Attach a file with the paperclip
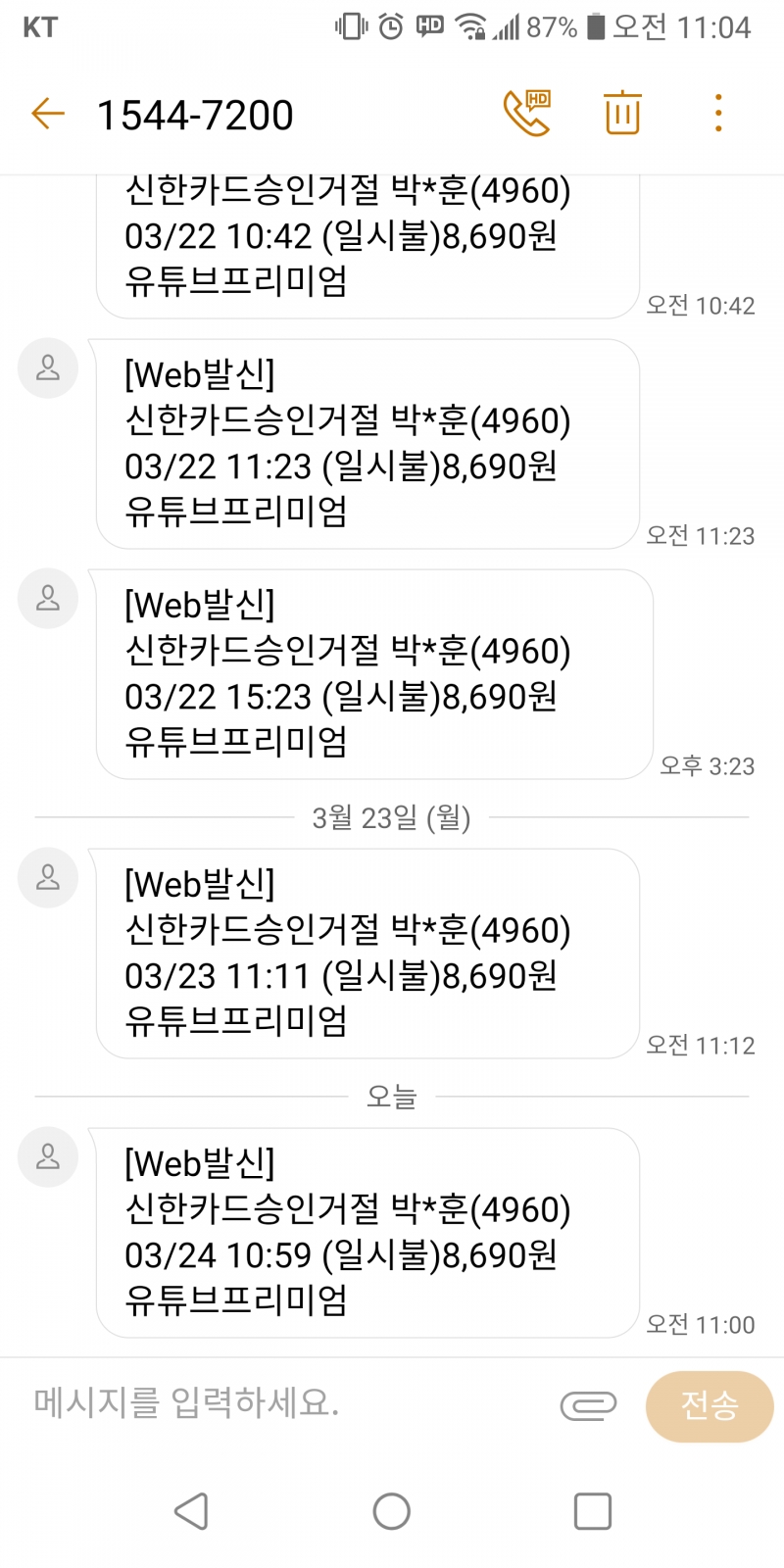 588,1405
